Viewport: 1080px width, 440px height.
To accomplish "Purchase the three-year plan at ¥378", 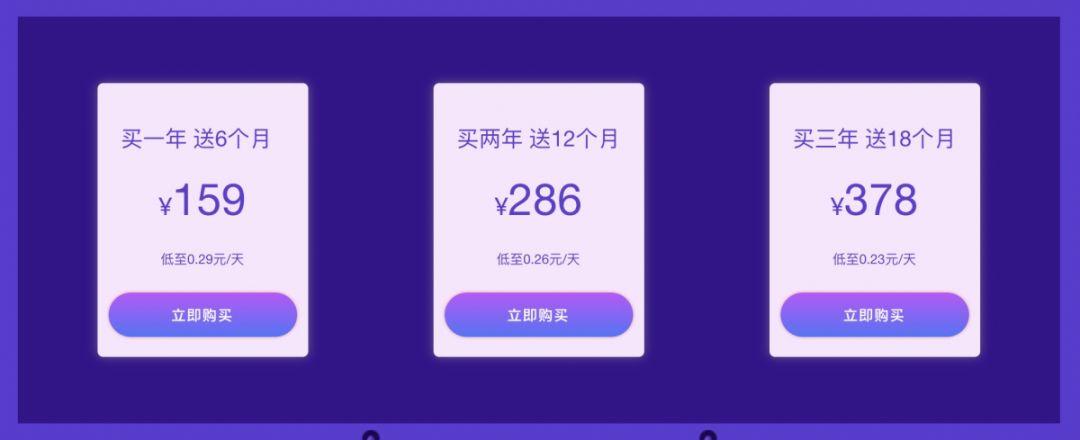I will (x=874, y=315).
